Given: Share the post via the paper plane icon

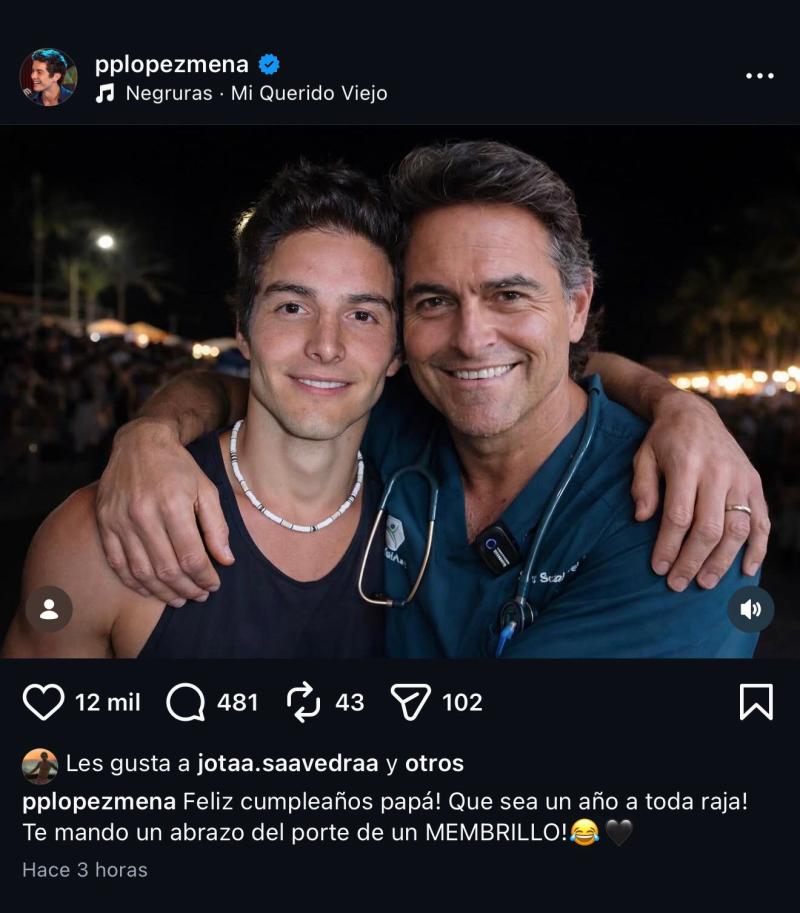Looking at the screenshot, I should (410, 702).
